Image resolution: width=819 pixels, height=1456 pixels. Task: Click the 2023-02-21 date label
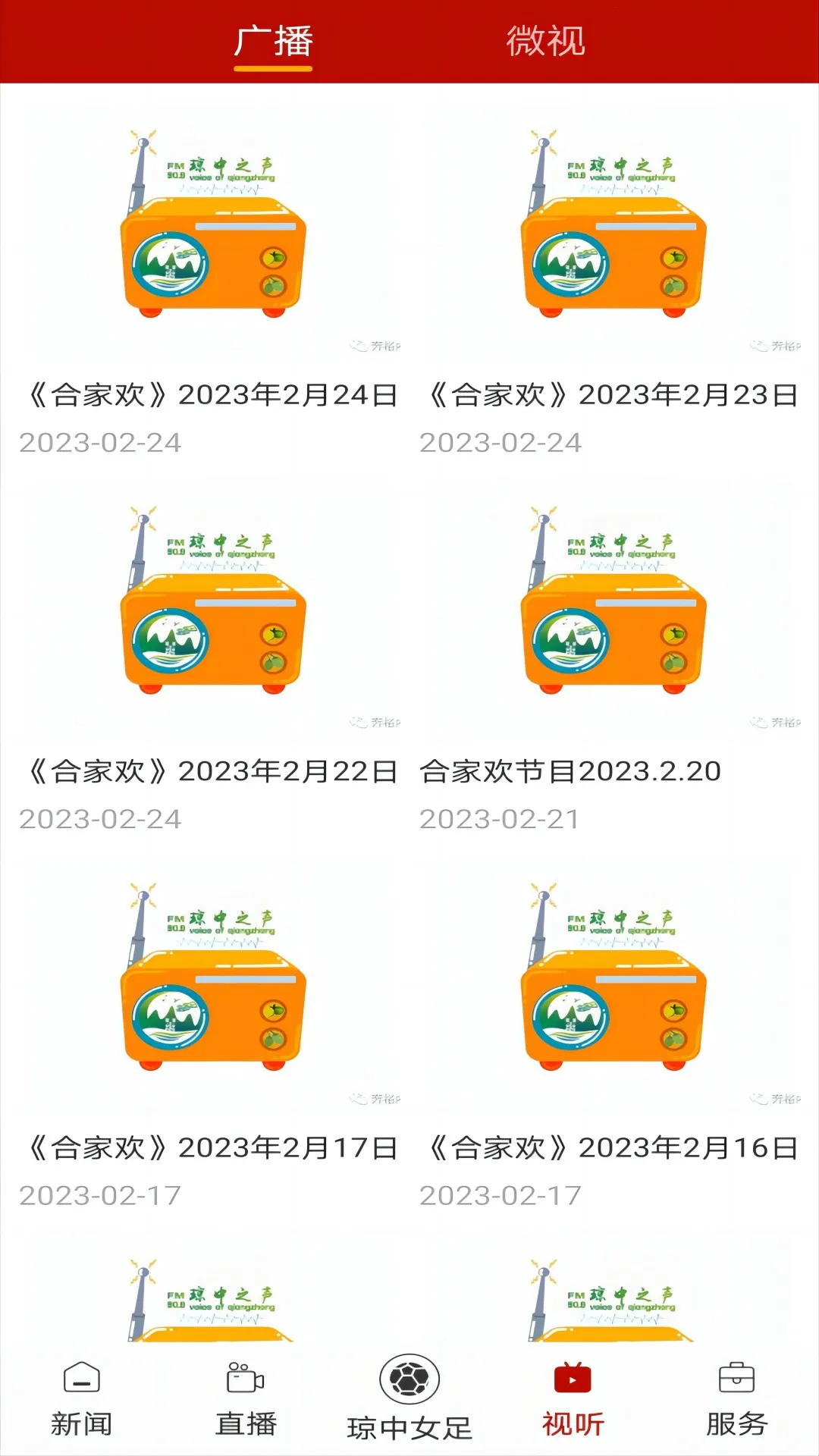pos(501,820)
